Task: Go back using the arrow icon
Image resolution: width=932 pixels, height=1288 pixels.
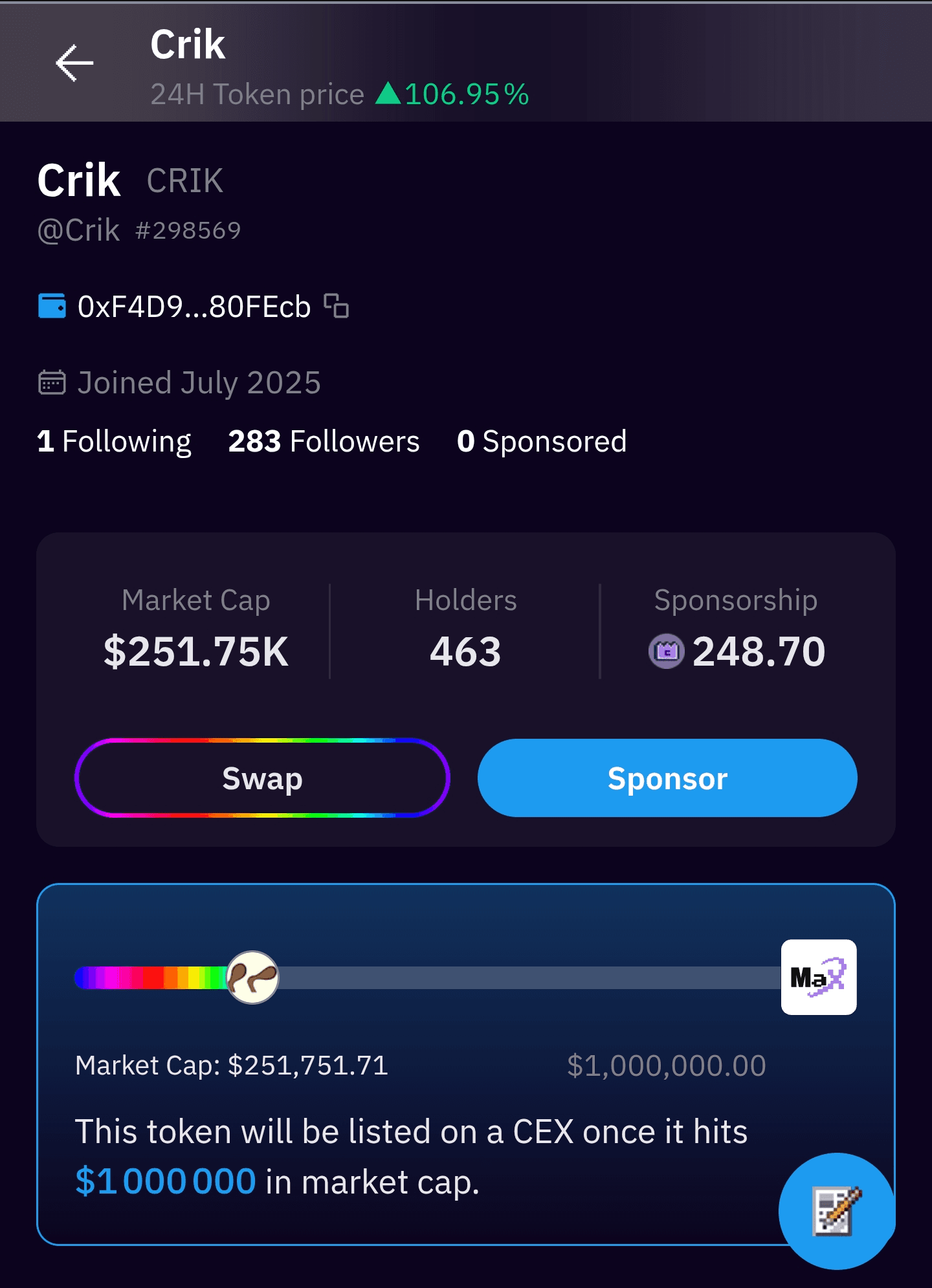Action: [x=74, y=63]
